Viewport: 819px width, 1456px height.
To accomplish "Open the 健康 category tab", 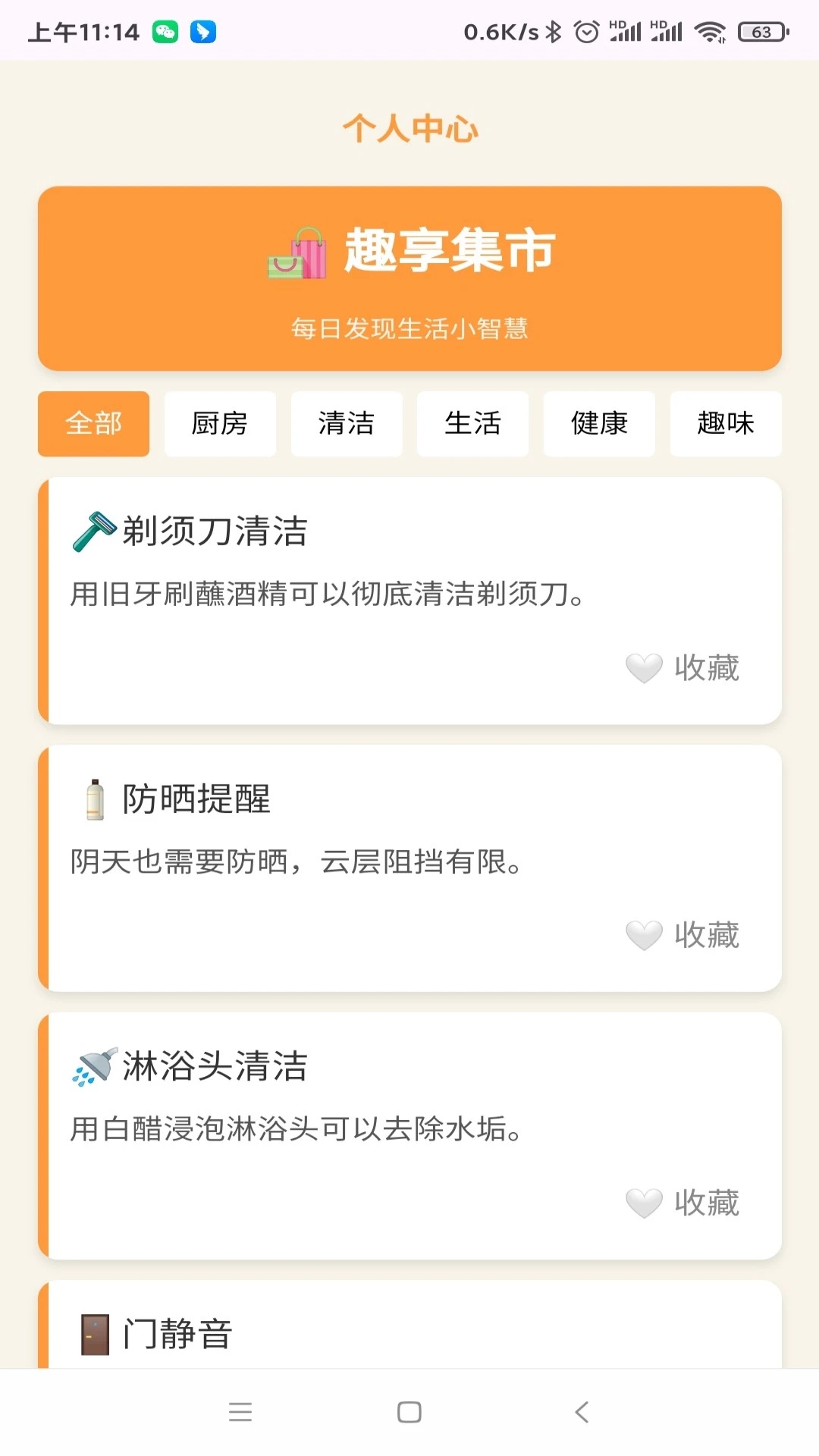I will click(x=598, y=425).
